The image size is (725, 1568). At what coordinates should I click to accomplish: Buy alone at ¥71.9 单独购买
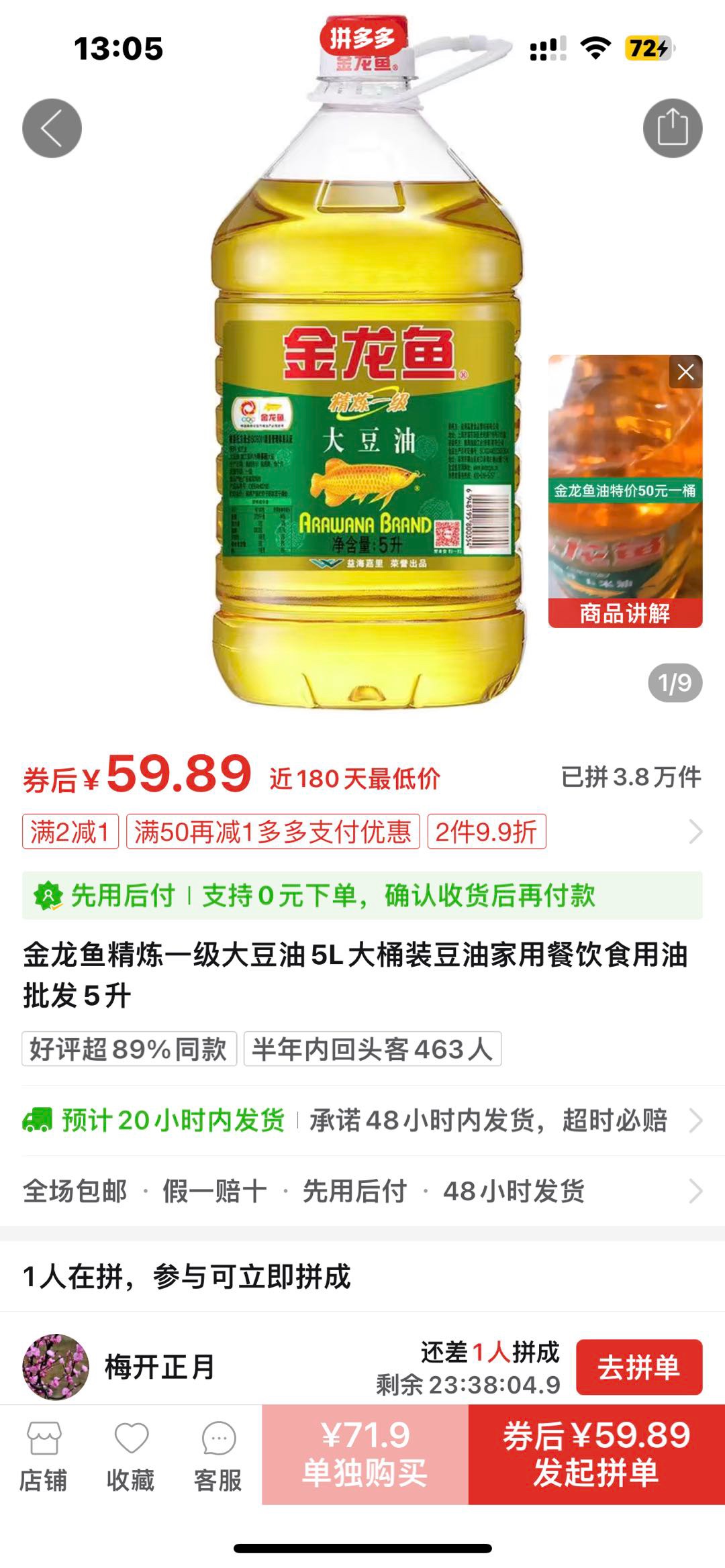pyautogui.click(x=365, y=1454)
